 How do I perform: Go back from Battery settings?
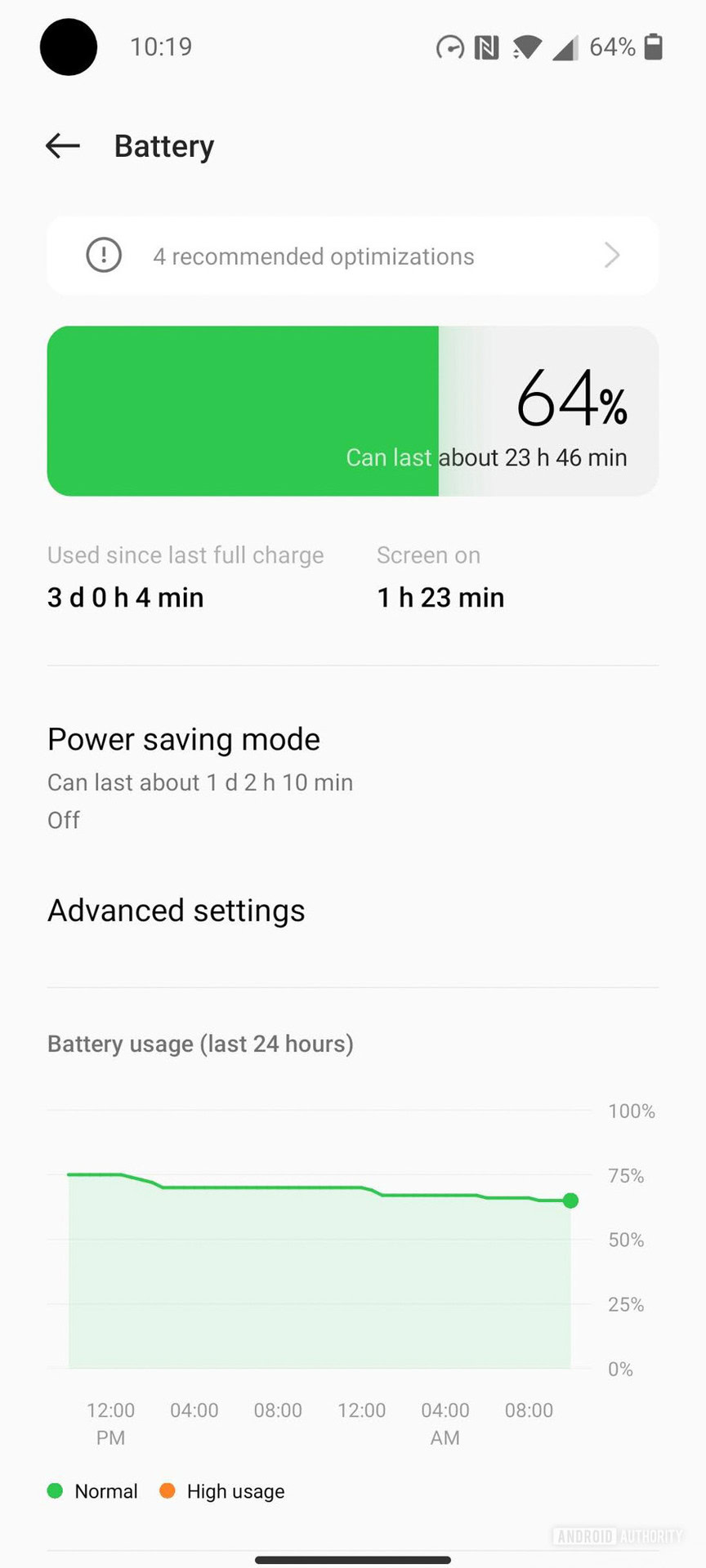coord(63,146)
